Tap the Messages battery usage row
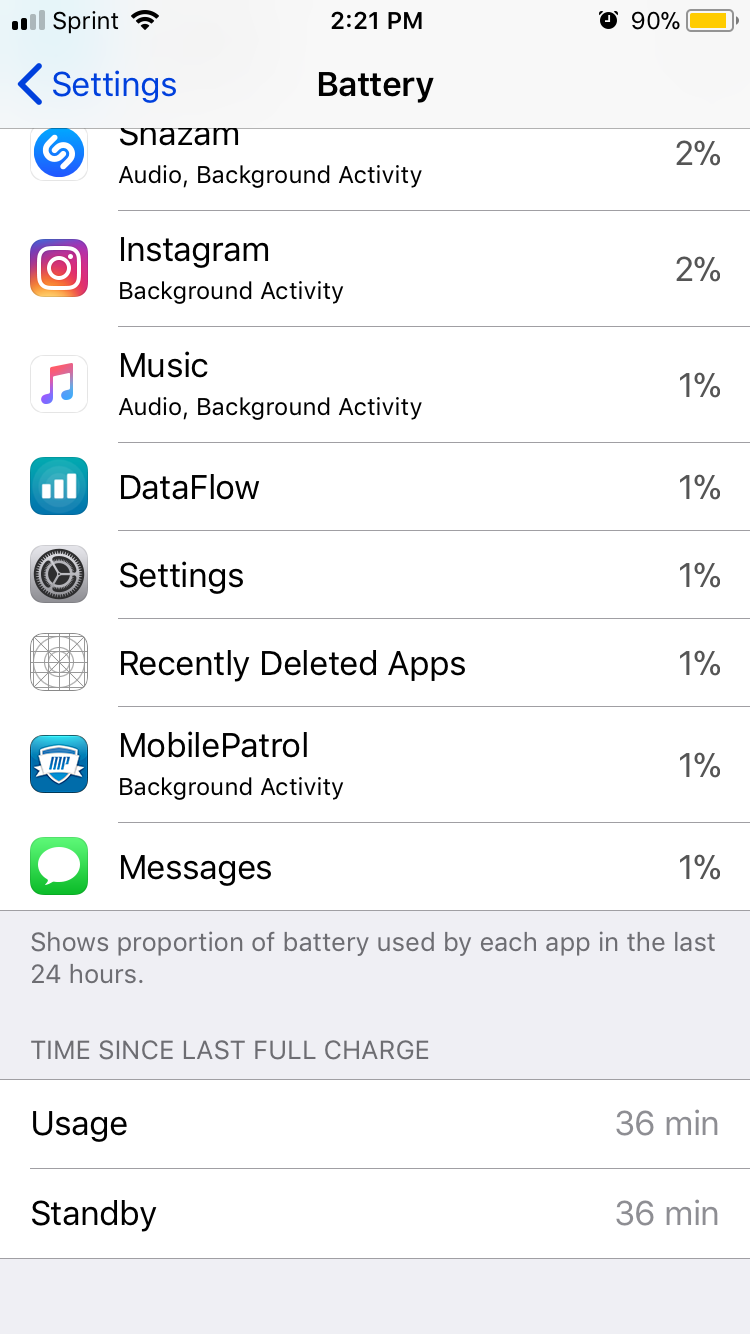 click(375, 867)
